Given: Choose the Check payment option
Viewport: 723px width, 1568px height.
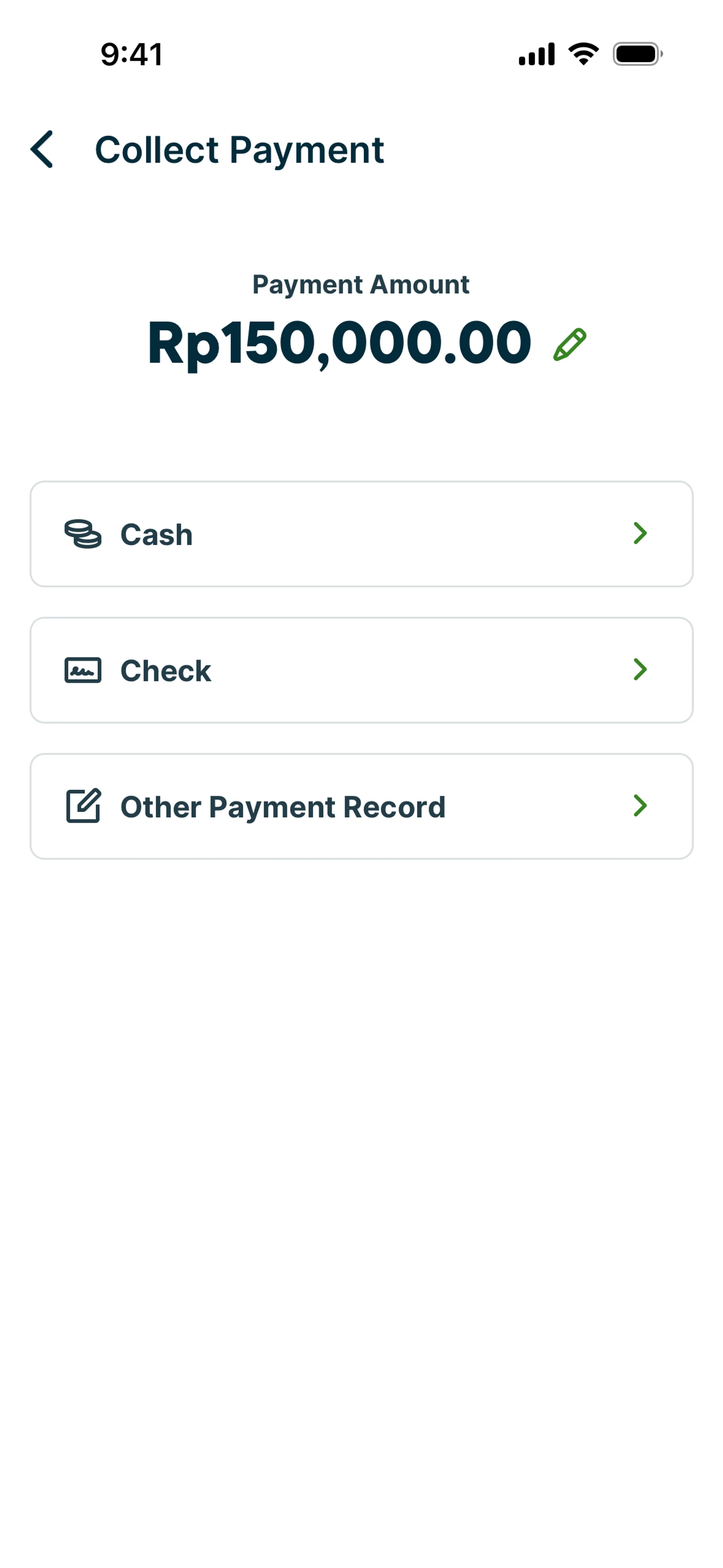Looking at the screenshot, I should [361, 670].
